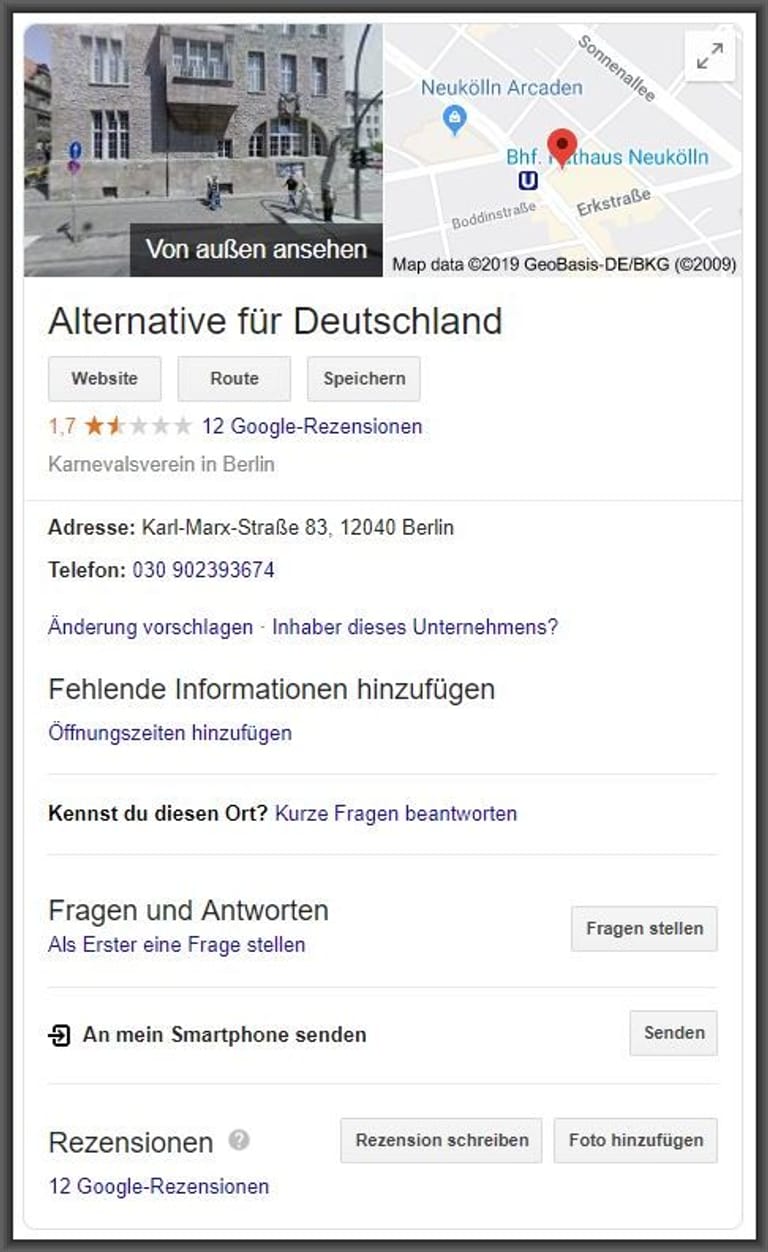Select Als Erster eine Frage stellen
This screenshot has width=768, height=1252.
[x=177, y=945]
